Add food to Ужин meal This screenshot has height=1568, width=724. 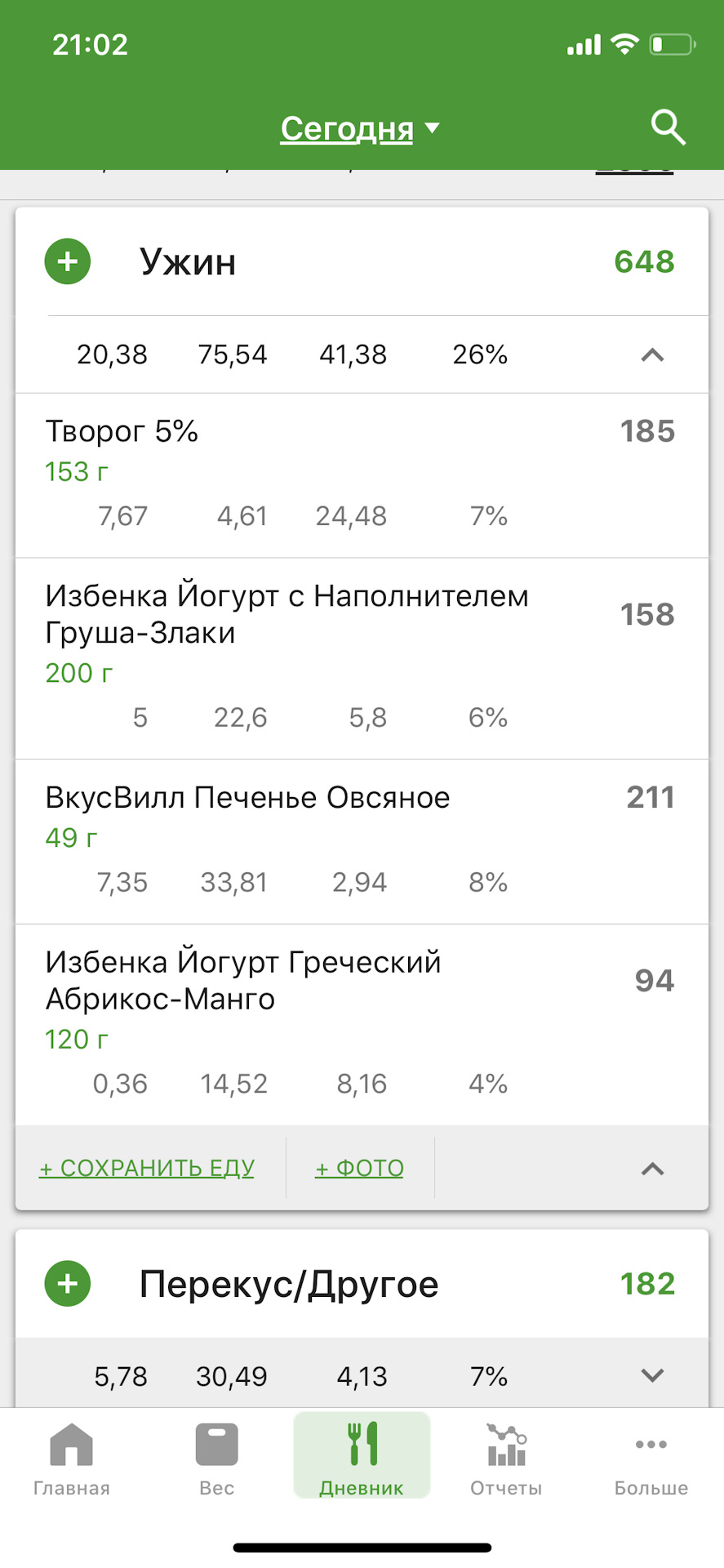[x=68, y=262]
